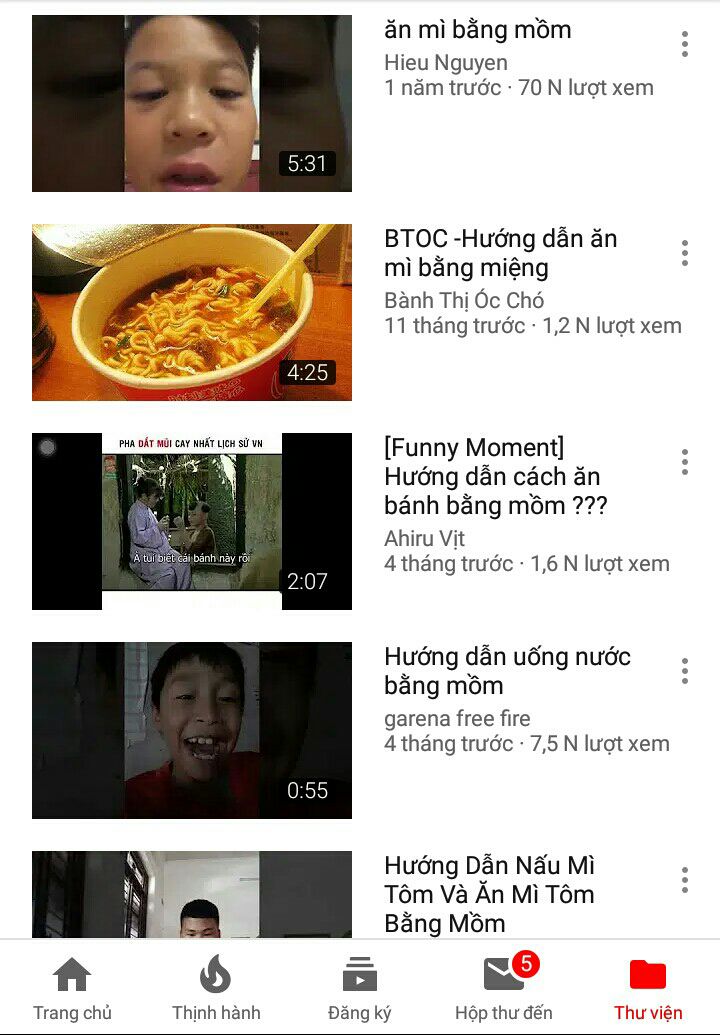The width and height of the screenshot is (720, 1035).
Task: Open the video "ăn mì bằng mồm"
Action: (192, 104)
